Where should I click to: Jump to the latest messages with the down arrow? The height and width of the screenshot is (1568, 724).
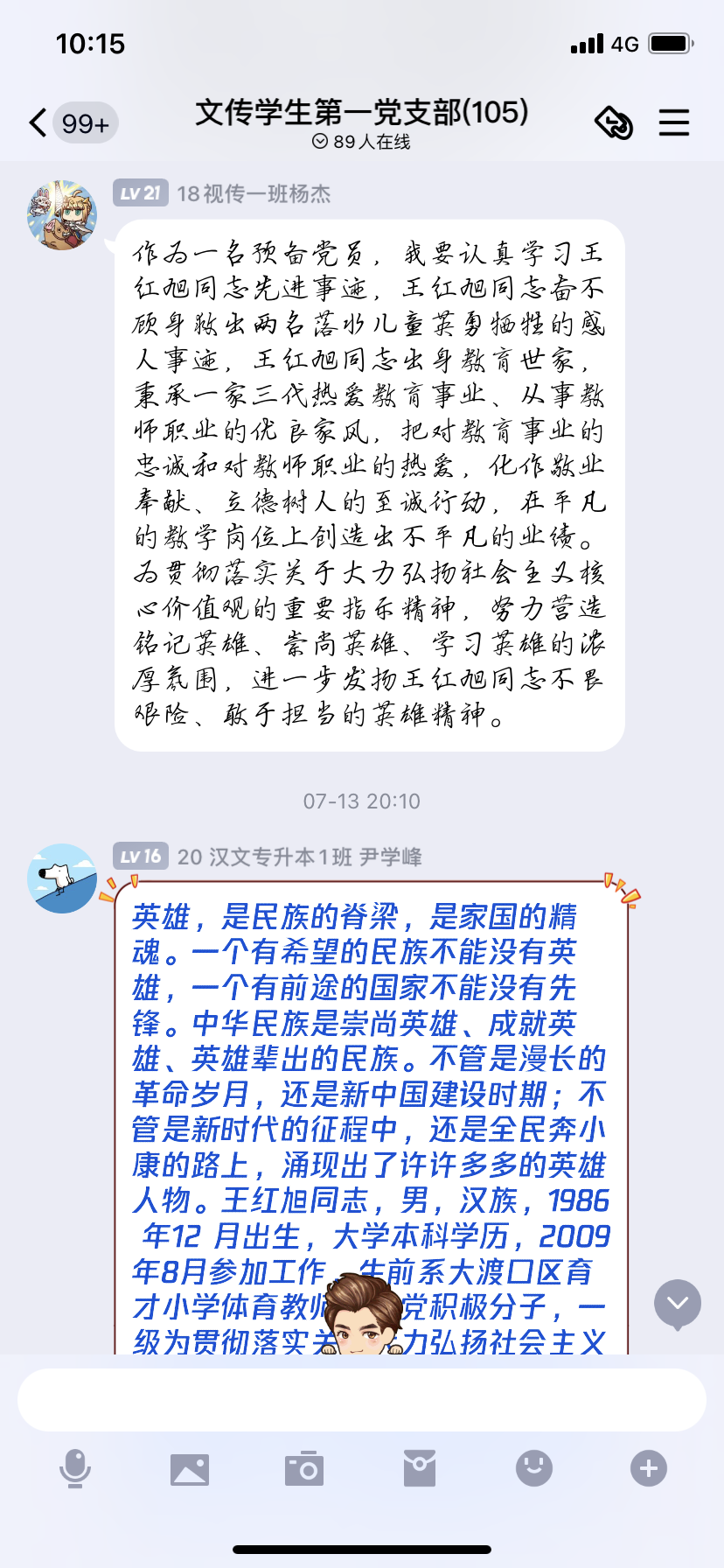(678, 1305)
